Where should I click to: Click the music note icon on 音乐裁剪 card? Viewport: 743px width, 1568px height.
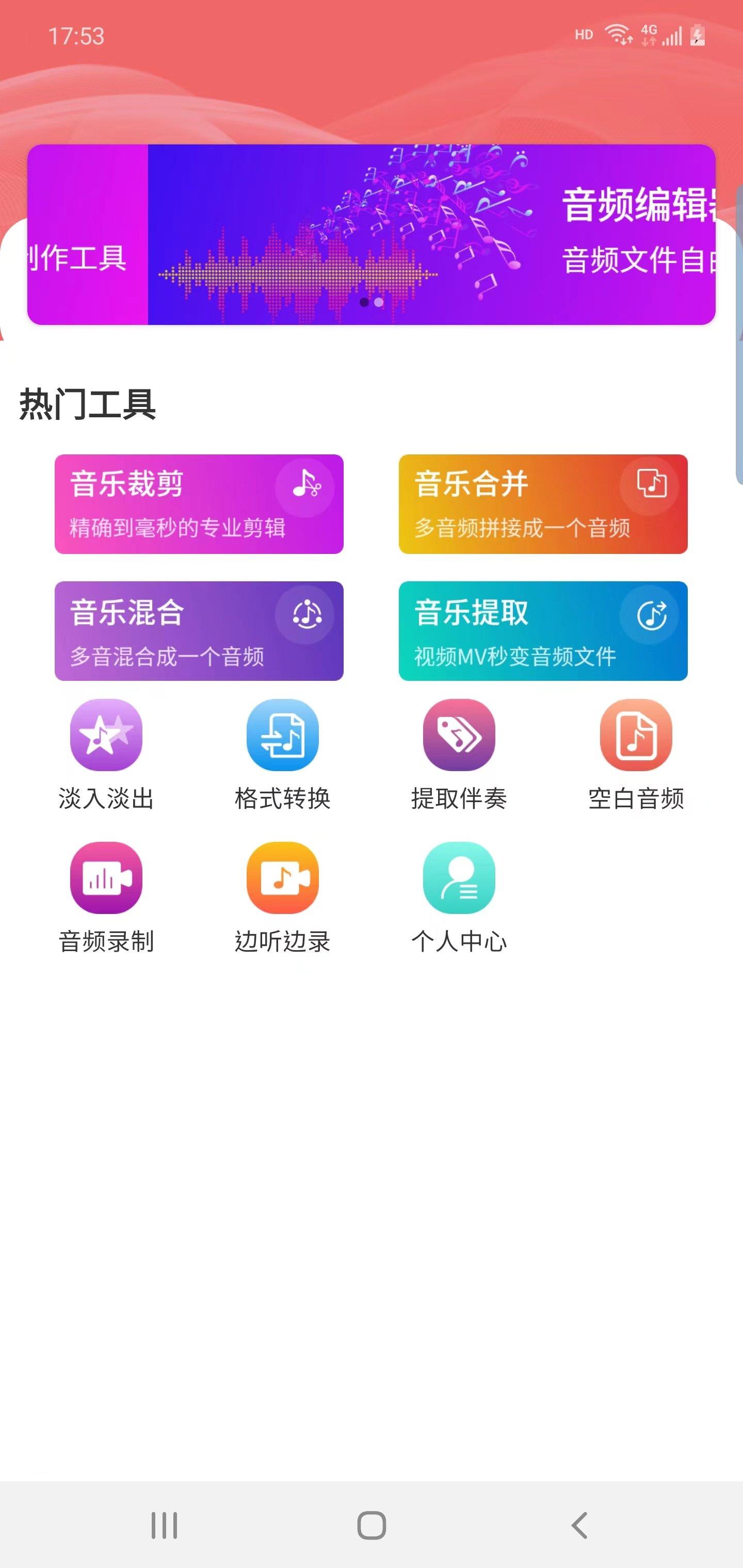(x=306, y=485)
